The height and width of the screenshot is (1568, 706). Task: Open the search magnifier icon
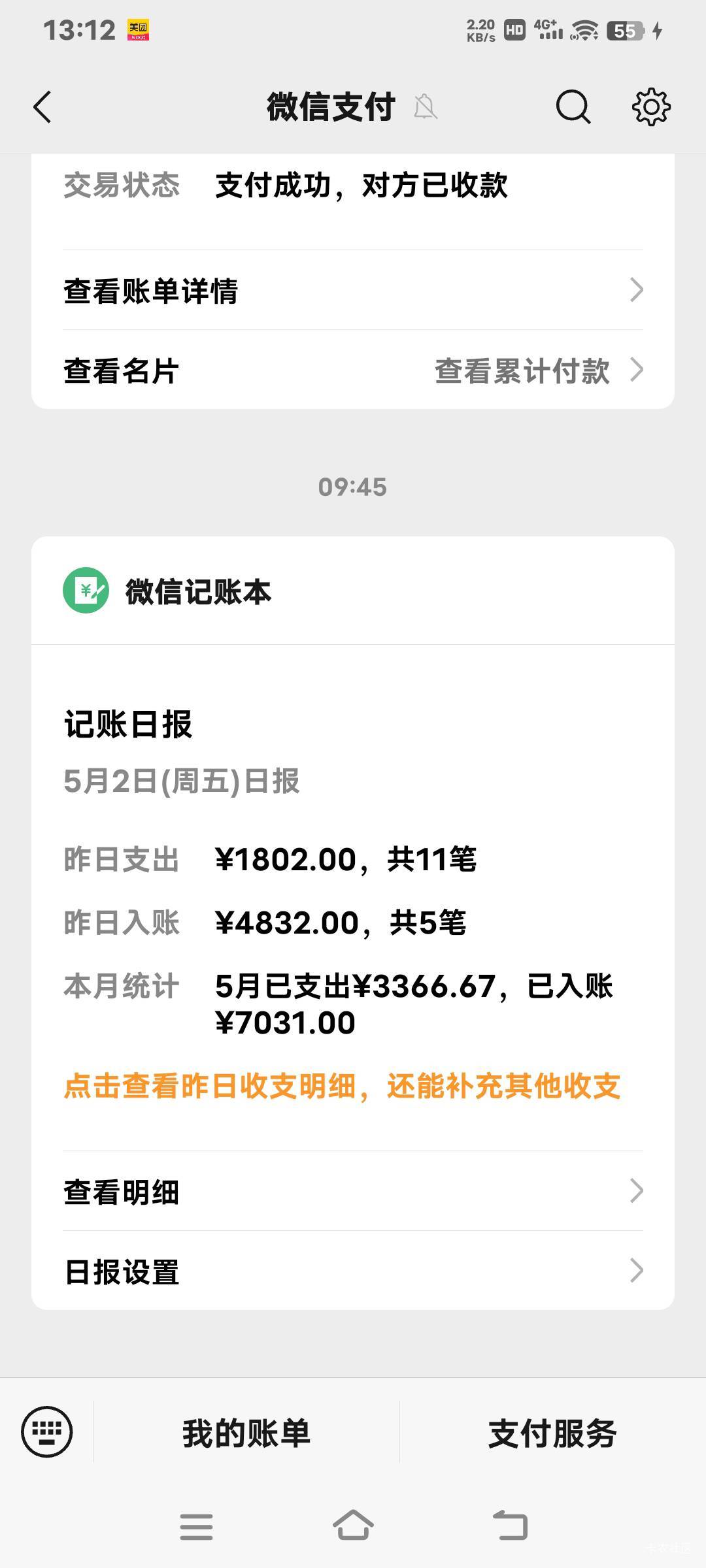pyautogui.click(x=573, y=107)
